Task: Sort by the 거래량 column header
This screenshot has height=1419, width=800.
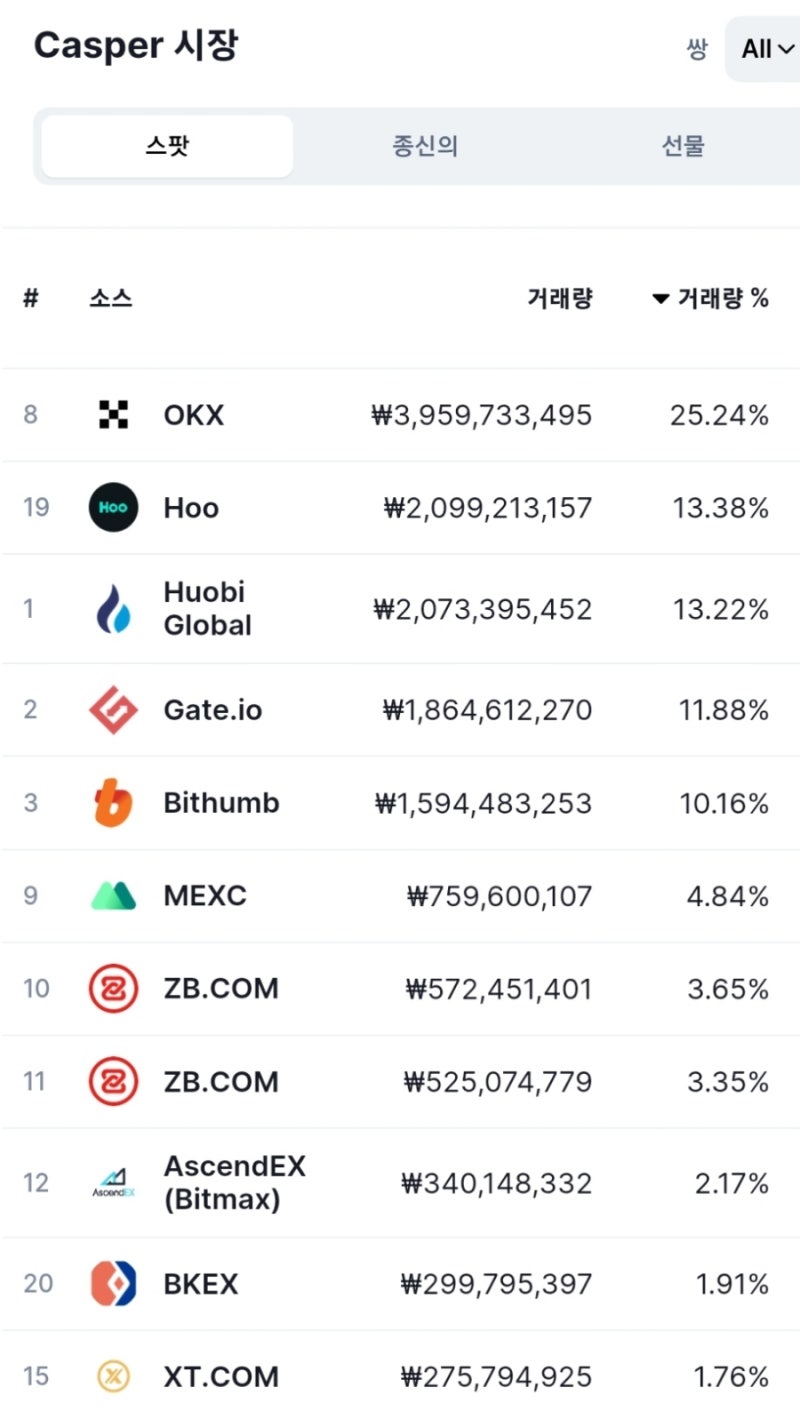Action: point(560,298)
